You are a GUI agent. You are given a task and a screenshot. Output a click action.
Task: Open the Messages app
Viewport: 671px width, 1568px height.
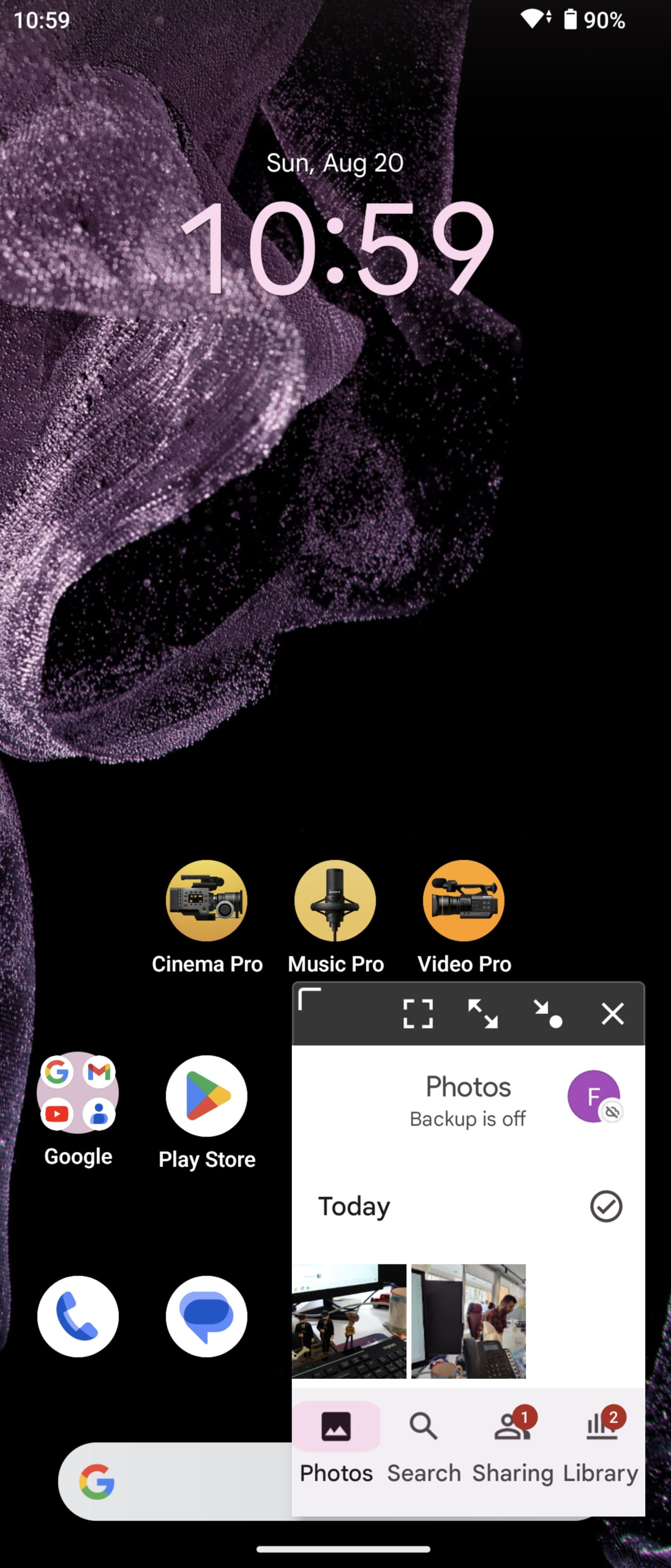pos(207,1316)
